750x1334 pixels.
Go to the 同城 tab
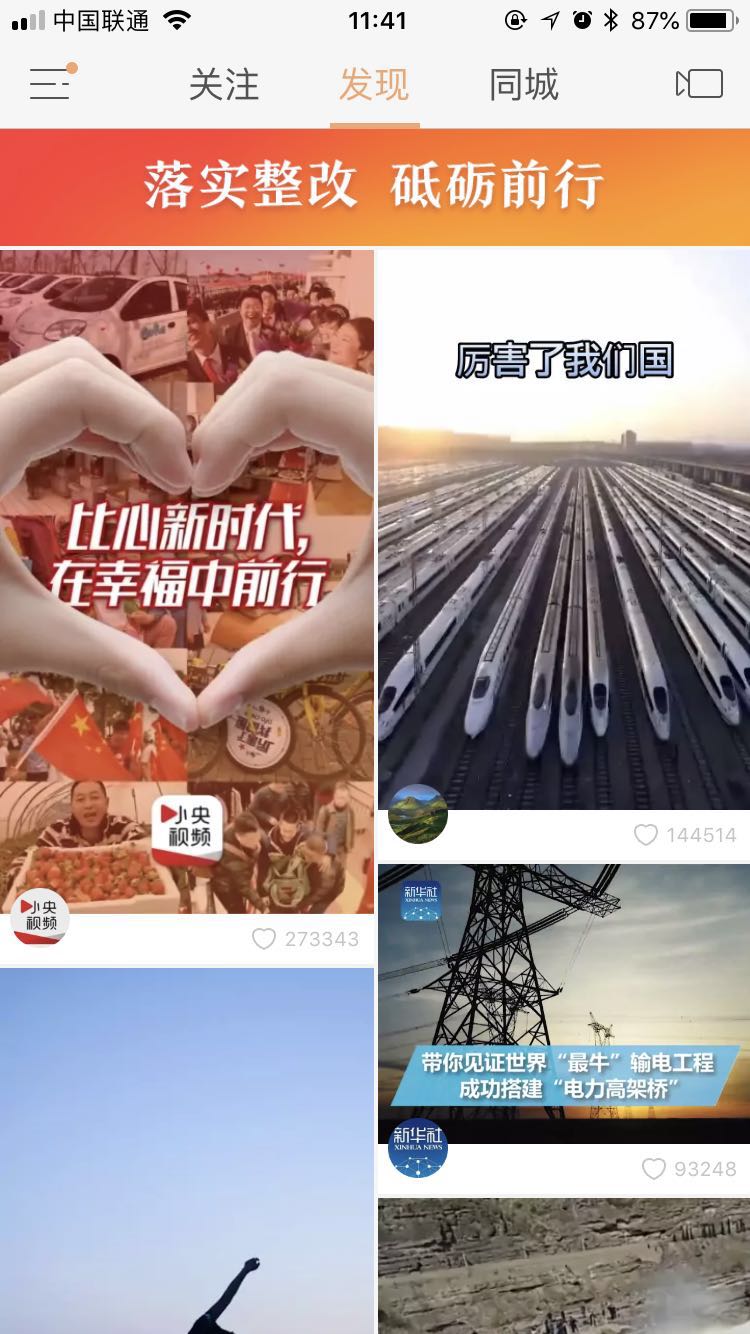pos(524,85)
